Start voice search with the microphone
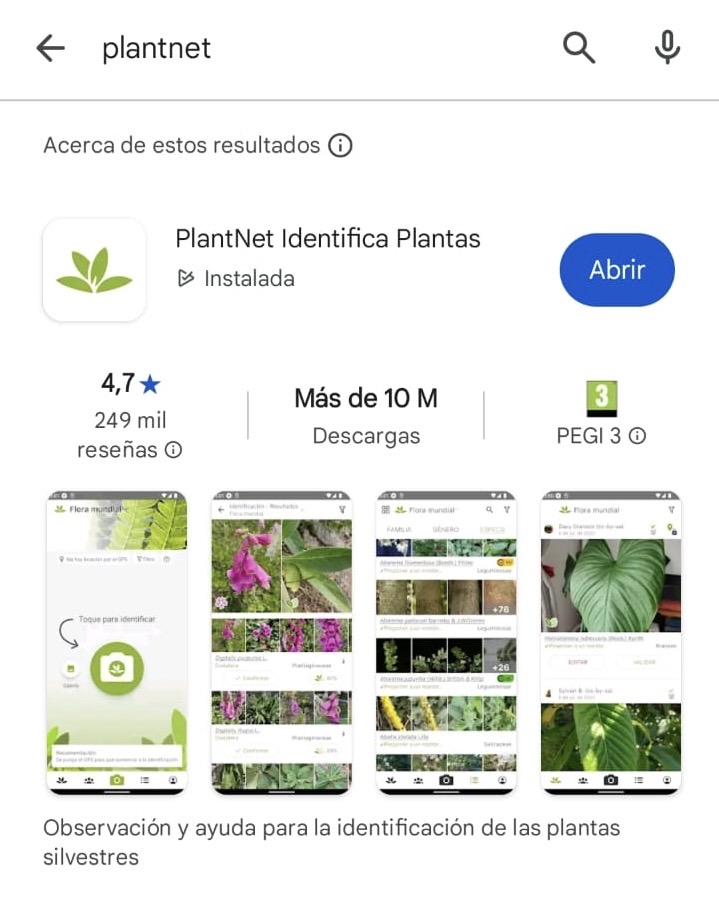The image size is (719, 910). coord(667,47)
